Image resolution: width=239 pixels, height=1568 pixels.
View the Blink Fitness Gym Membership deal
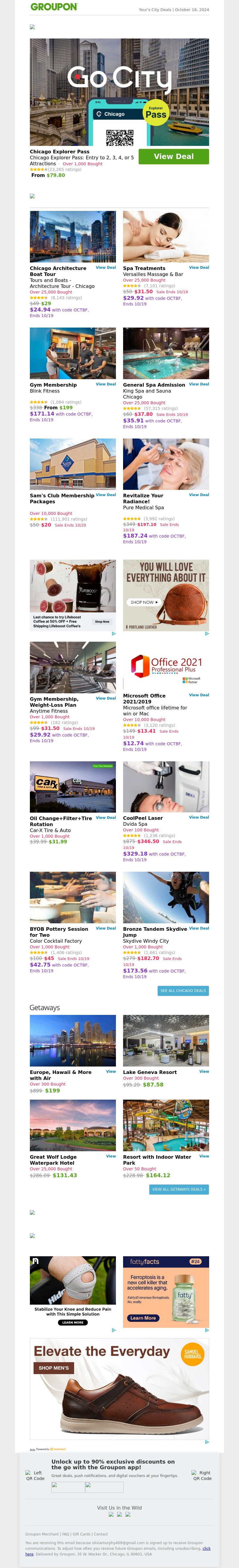click(105, 384)
